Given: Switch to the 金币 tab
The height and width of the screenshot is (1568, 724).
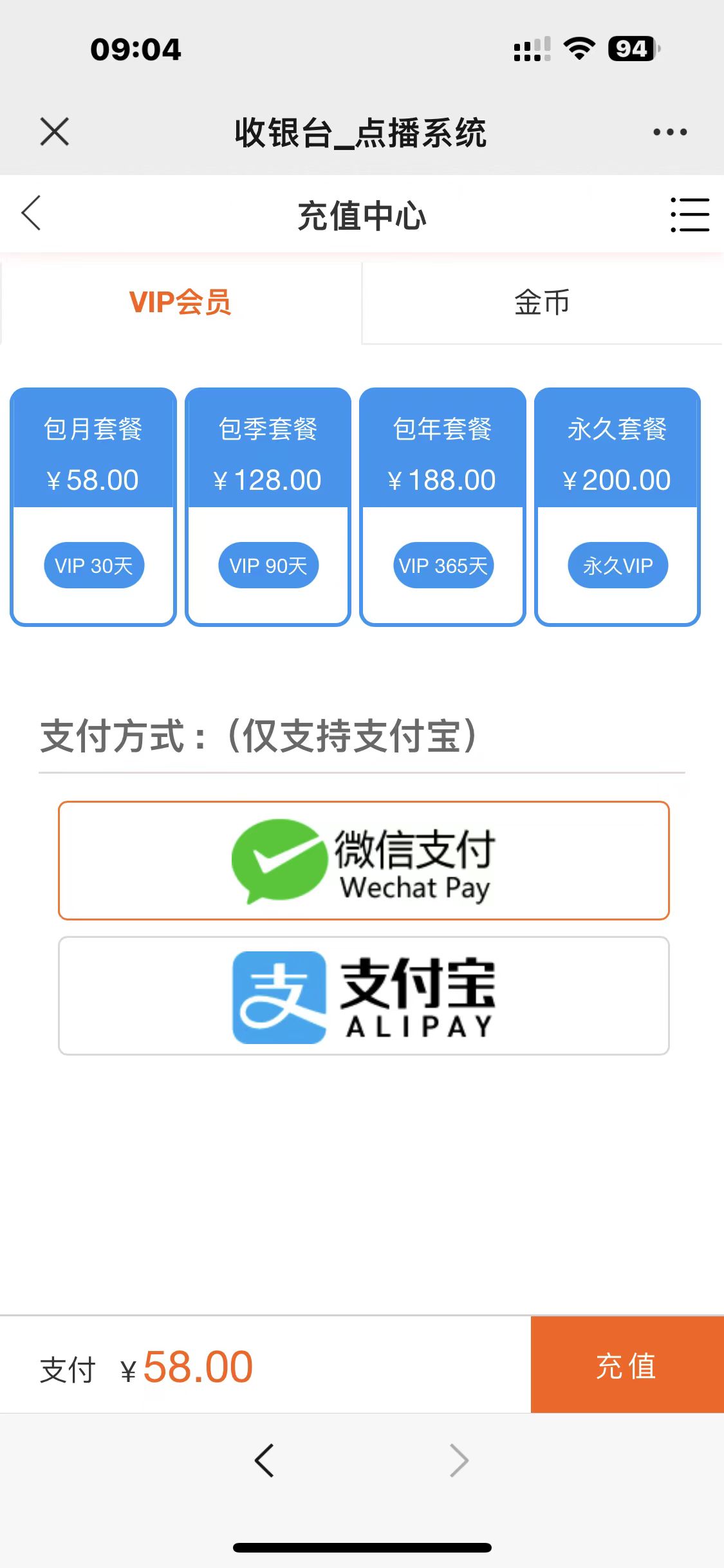Looking at the screenshot, I should tap(542, 302).
